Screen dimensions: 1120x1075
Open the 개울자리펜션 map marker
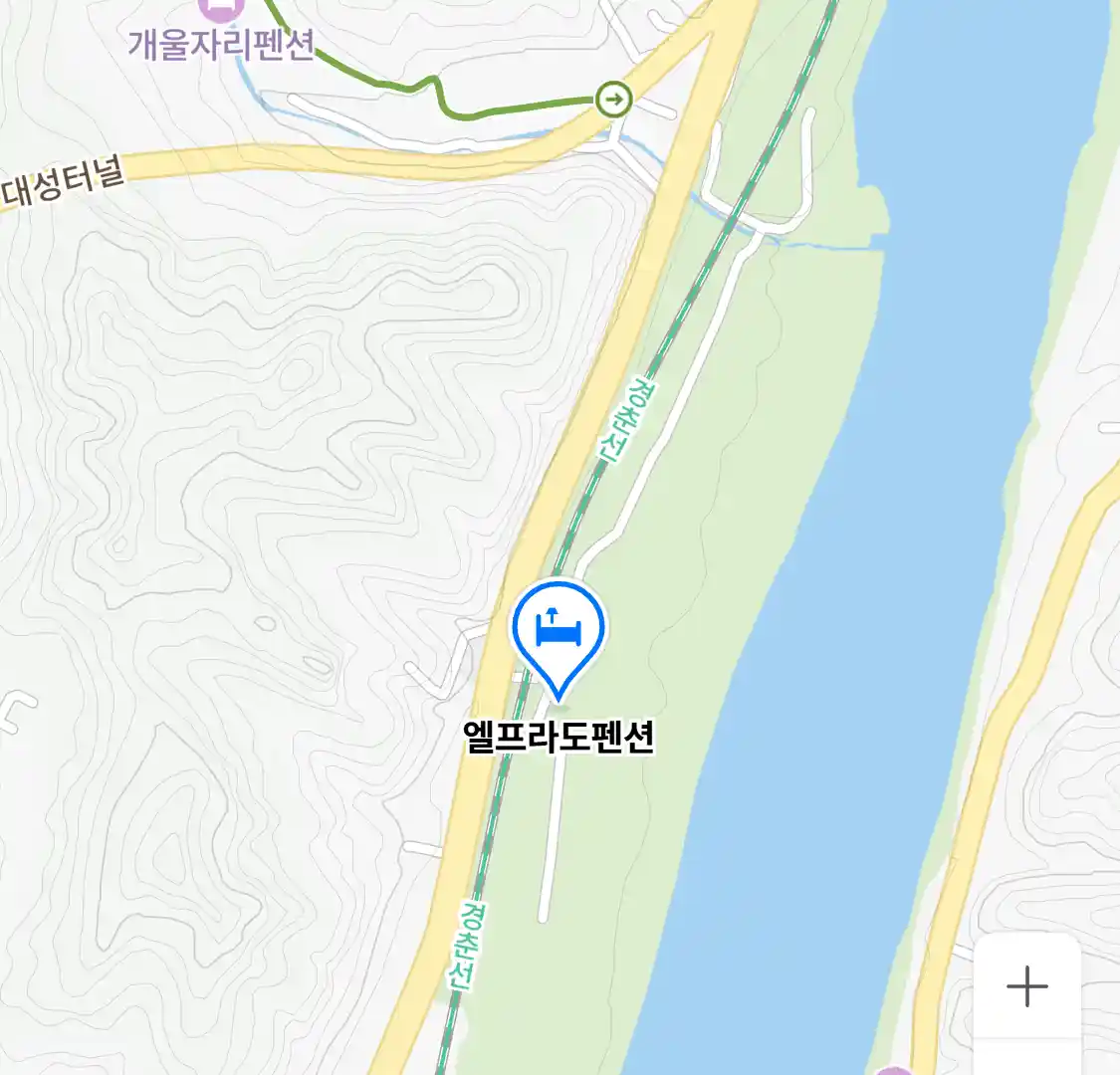pos(221,10)
